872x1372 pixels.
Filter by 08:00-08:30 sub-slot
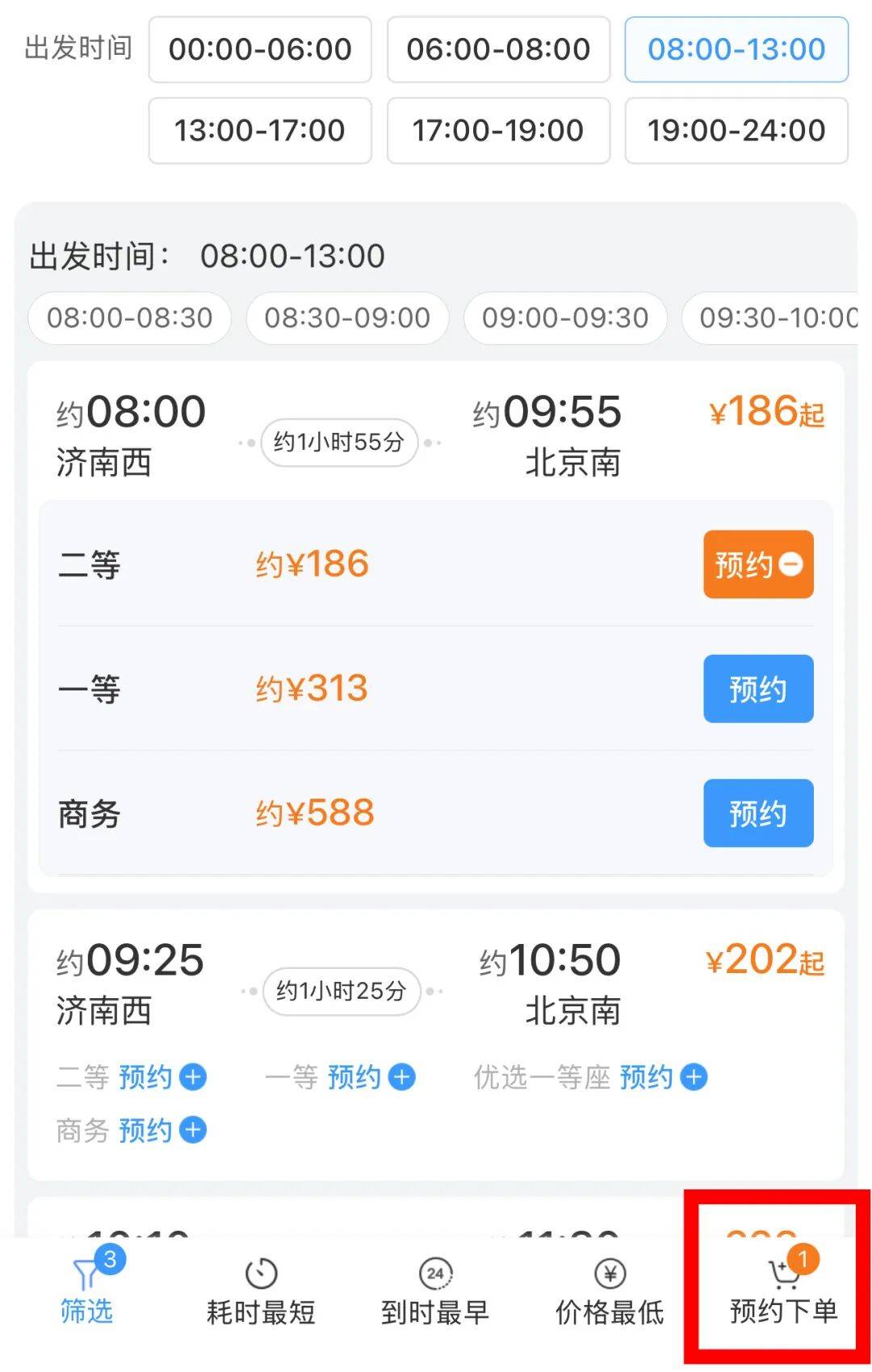[x=130, y=318]
